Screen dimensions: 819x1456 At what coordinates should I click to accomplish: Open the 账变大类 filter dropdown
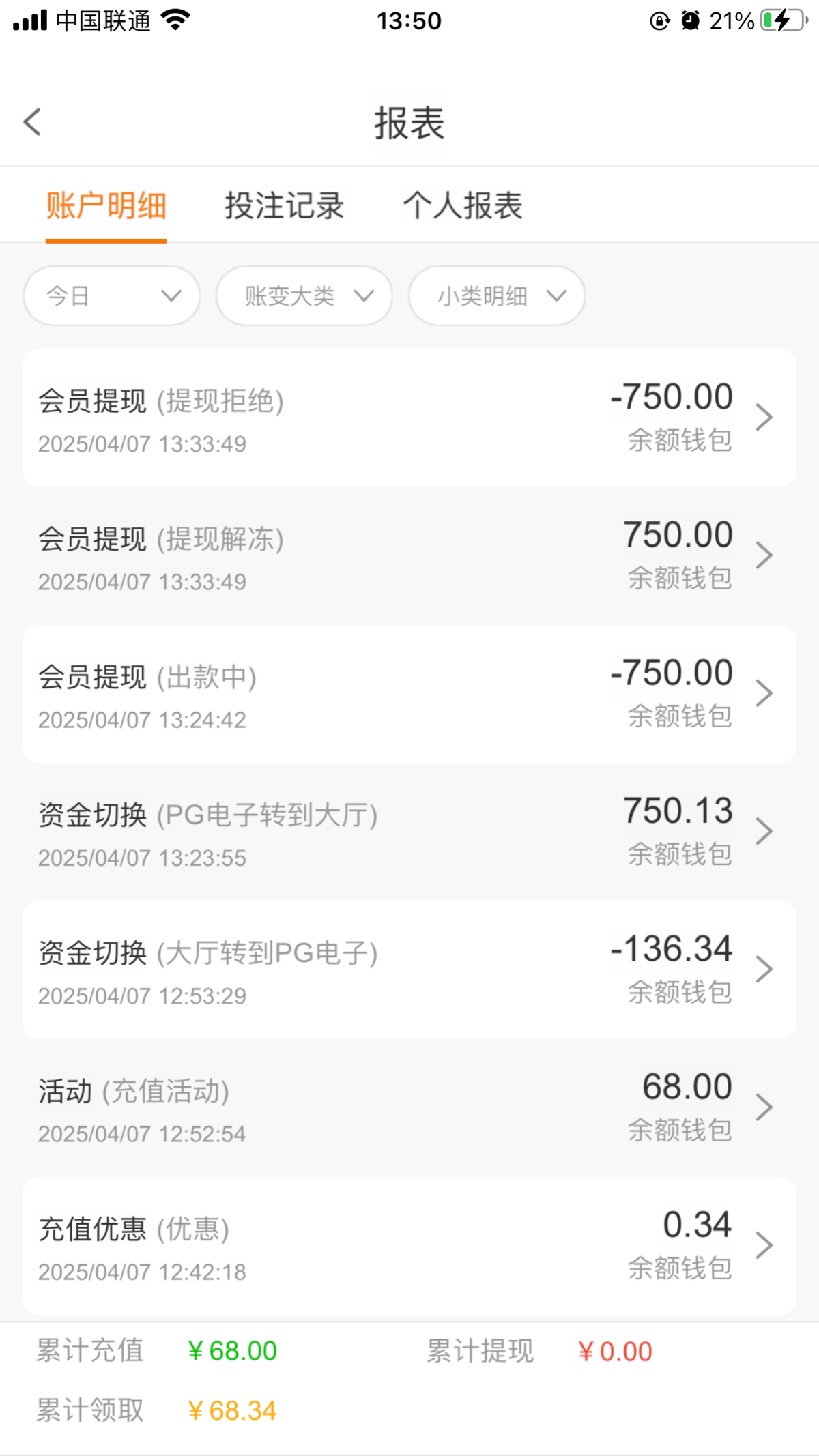pyautogui.click(x=304, y=296)
